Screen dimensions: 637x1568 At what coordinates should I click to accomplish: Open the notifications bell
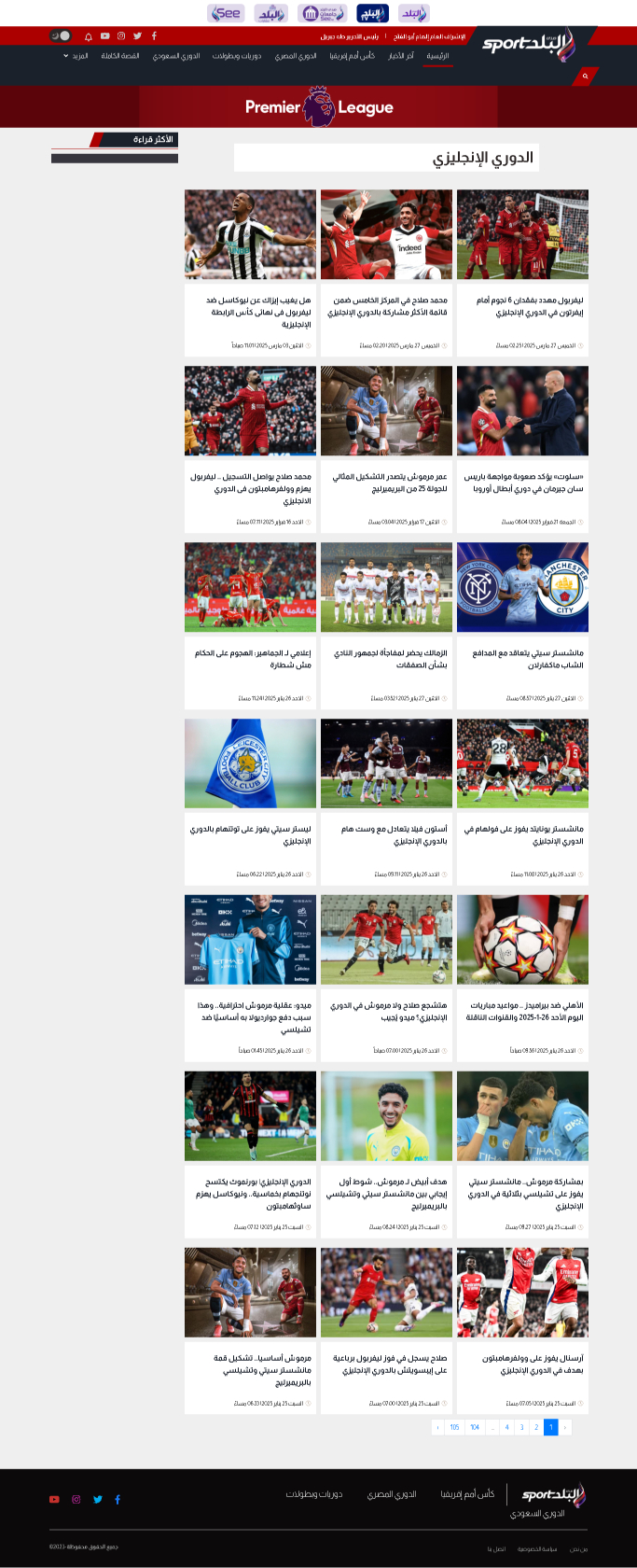click(x=89, y=36)
